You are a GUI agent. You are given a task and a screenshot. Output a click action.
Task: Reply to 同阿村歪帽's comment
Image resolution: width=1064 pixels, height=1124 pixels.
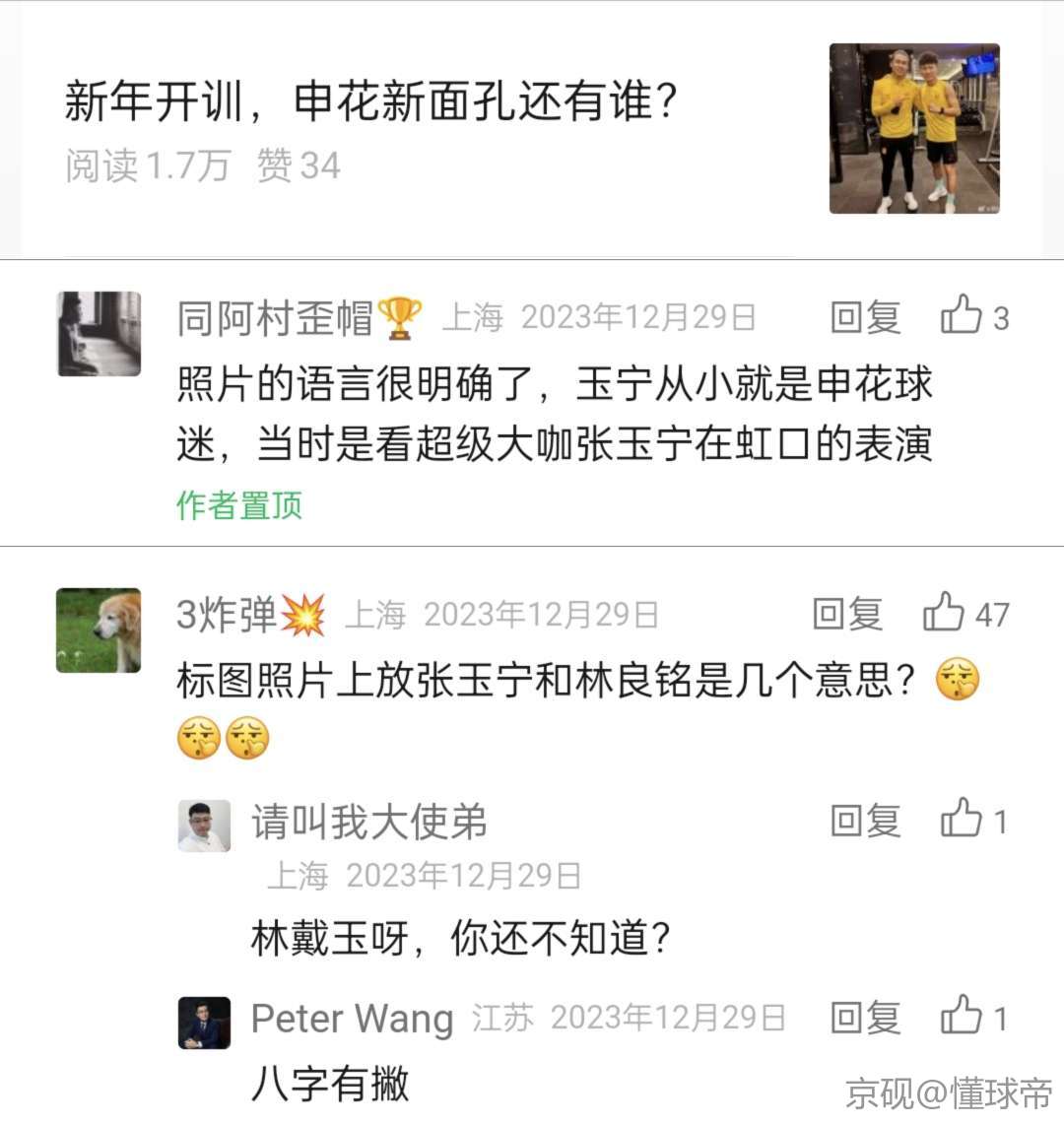click(865, 317)
